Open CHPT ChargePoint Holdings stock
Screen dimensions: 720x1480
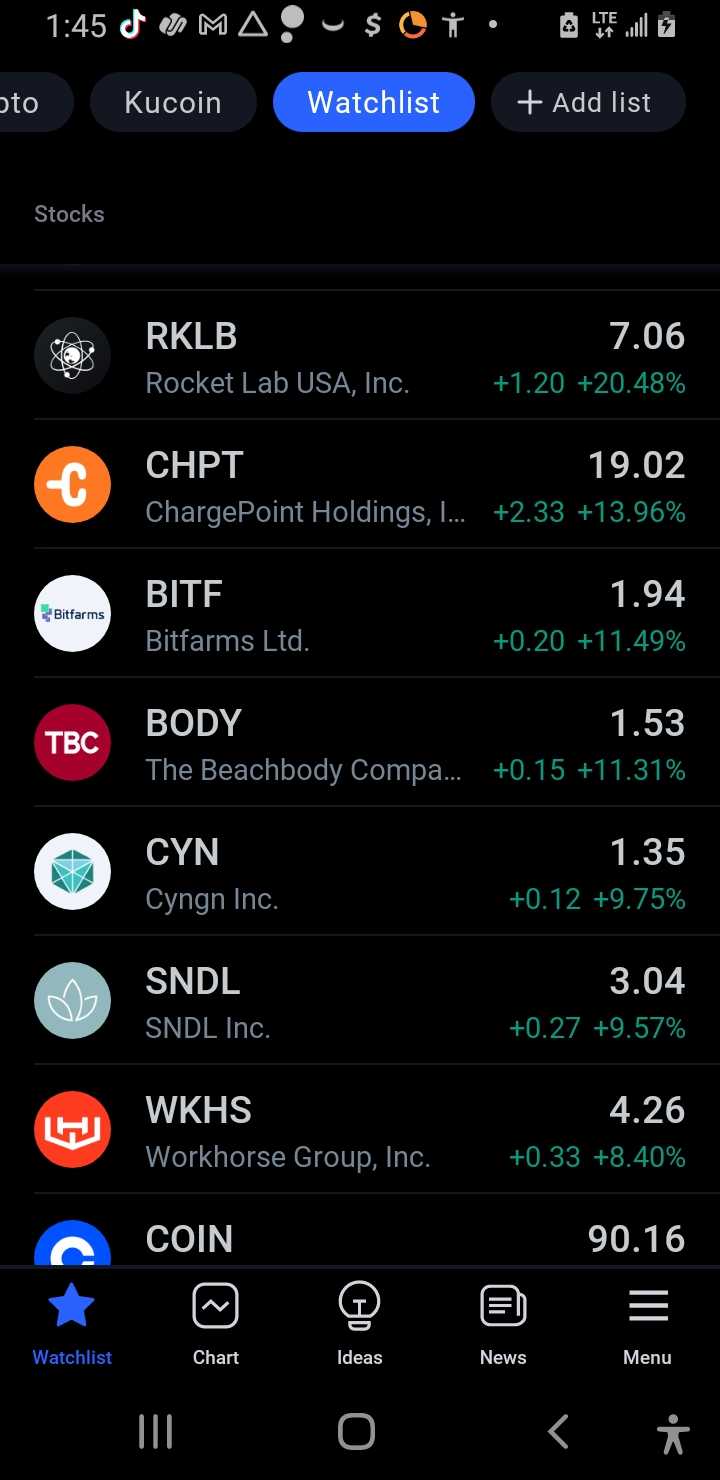click(360, 485)
